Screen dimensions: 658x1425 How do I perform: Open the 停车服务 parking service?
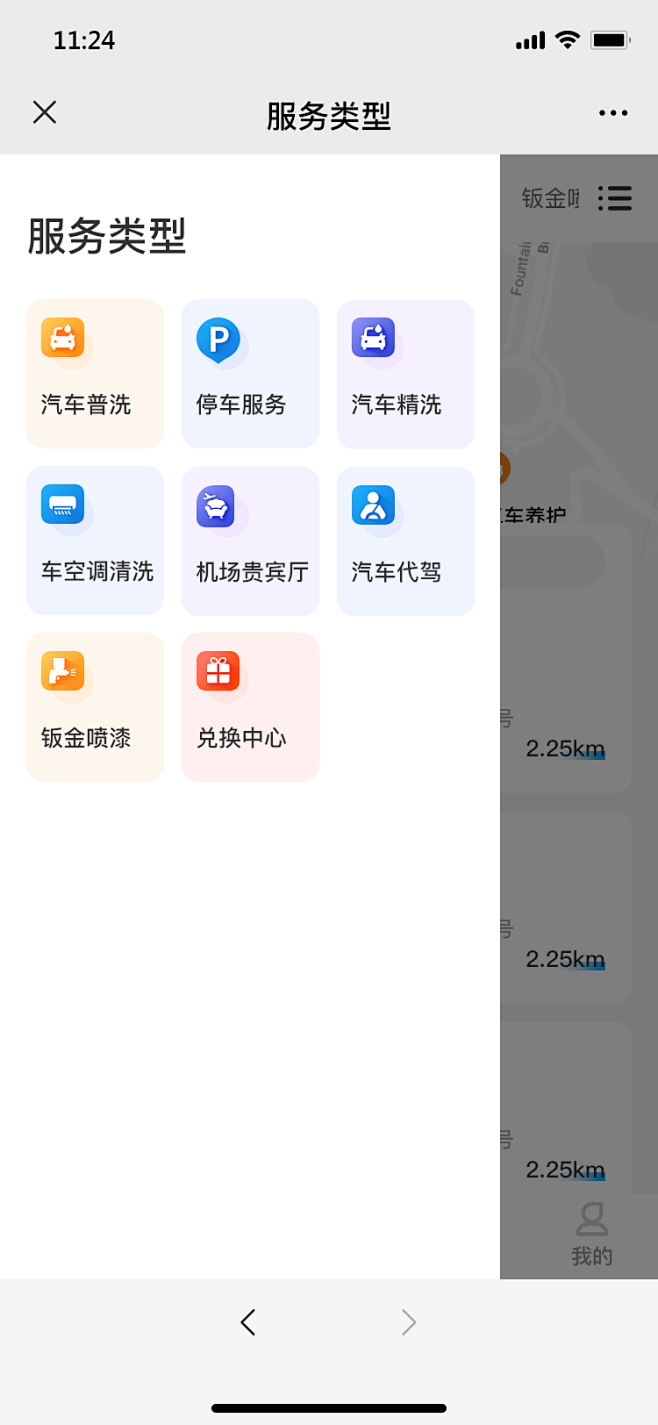click(x=250, y=374)
